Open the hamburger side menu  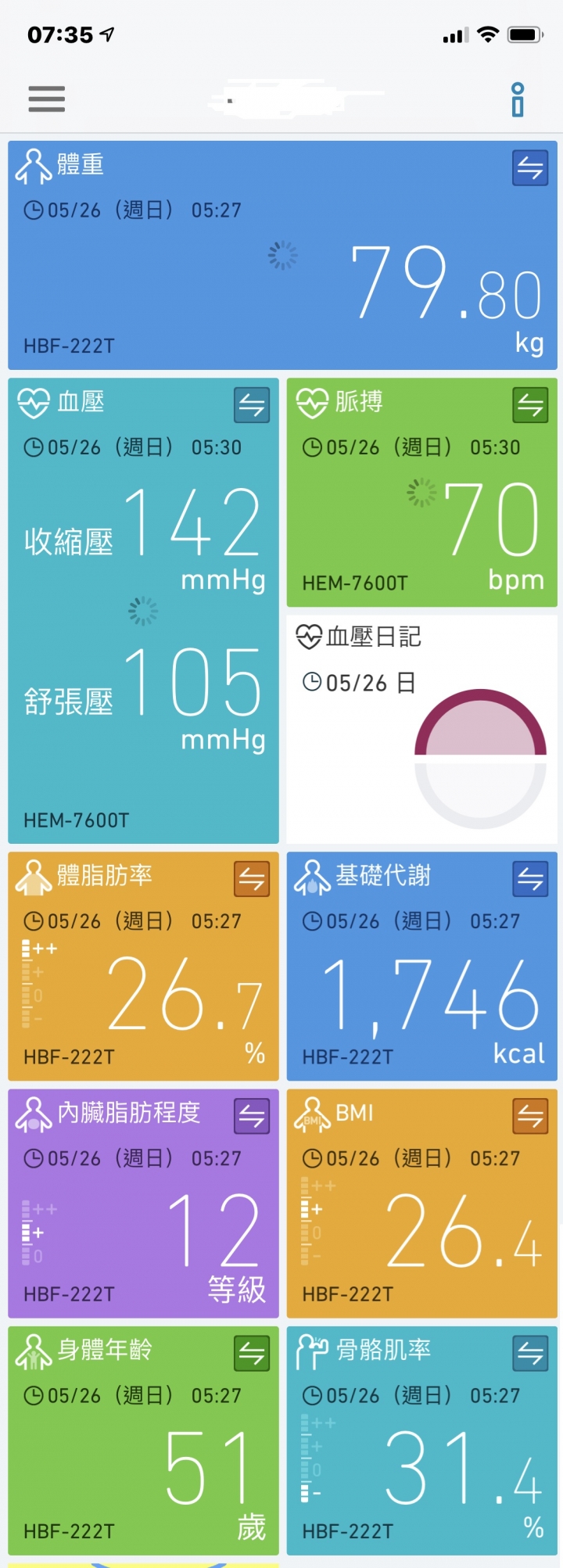pyautogui.click(x=47, y=99)
